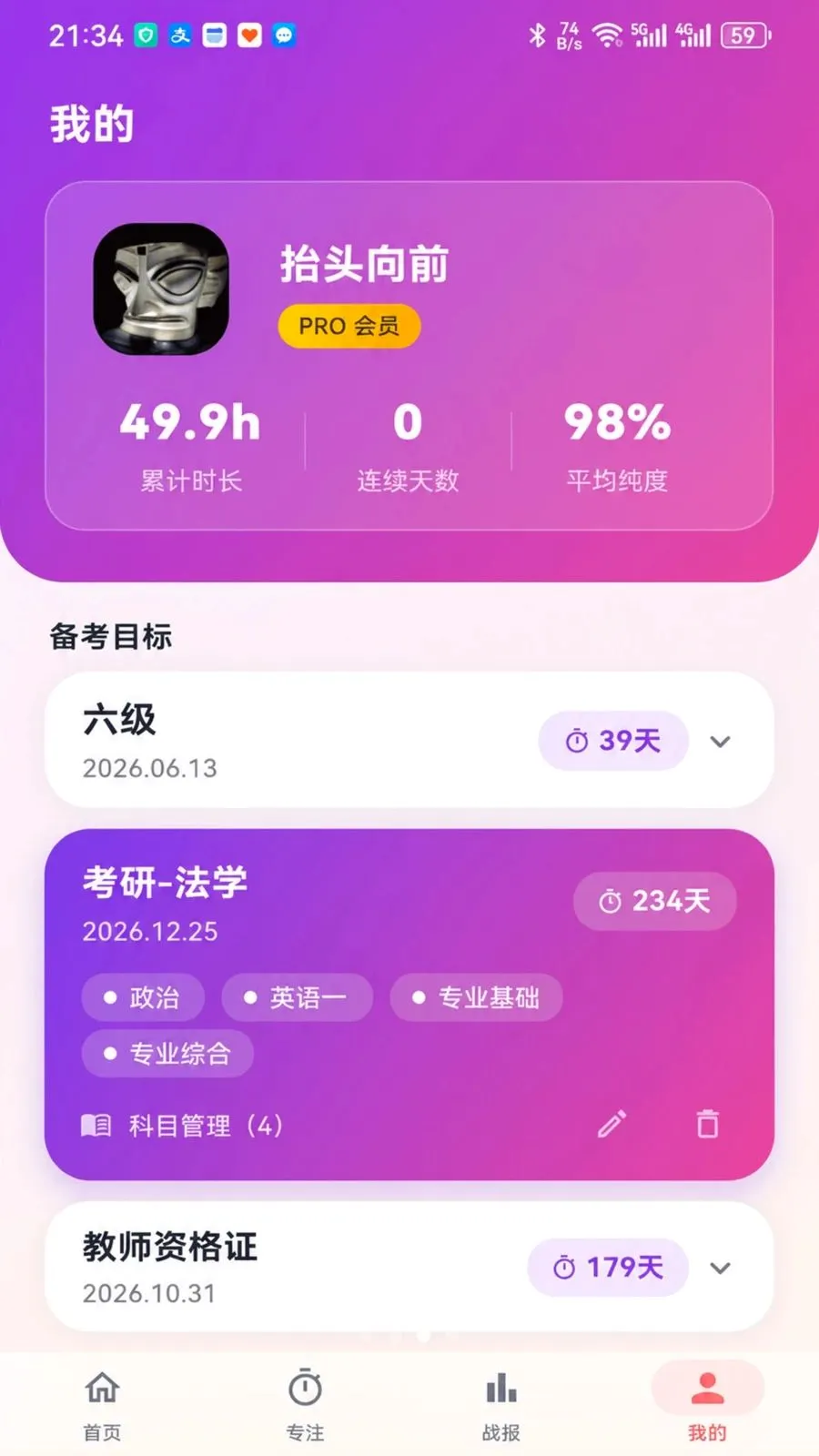Open the 战报 tab

click(501, 1406)
